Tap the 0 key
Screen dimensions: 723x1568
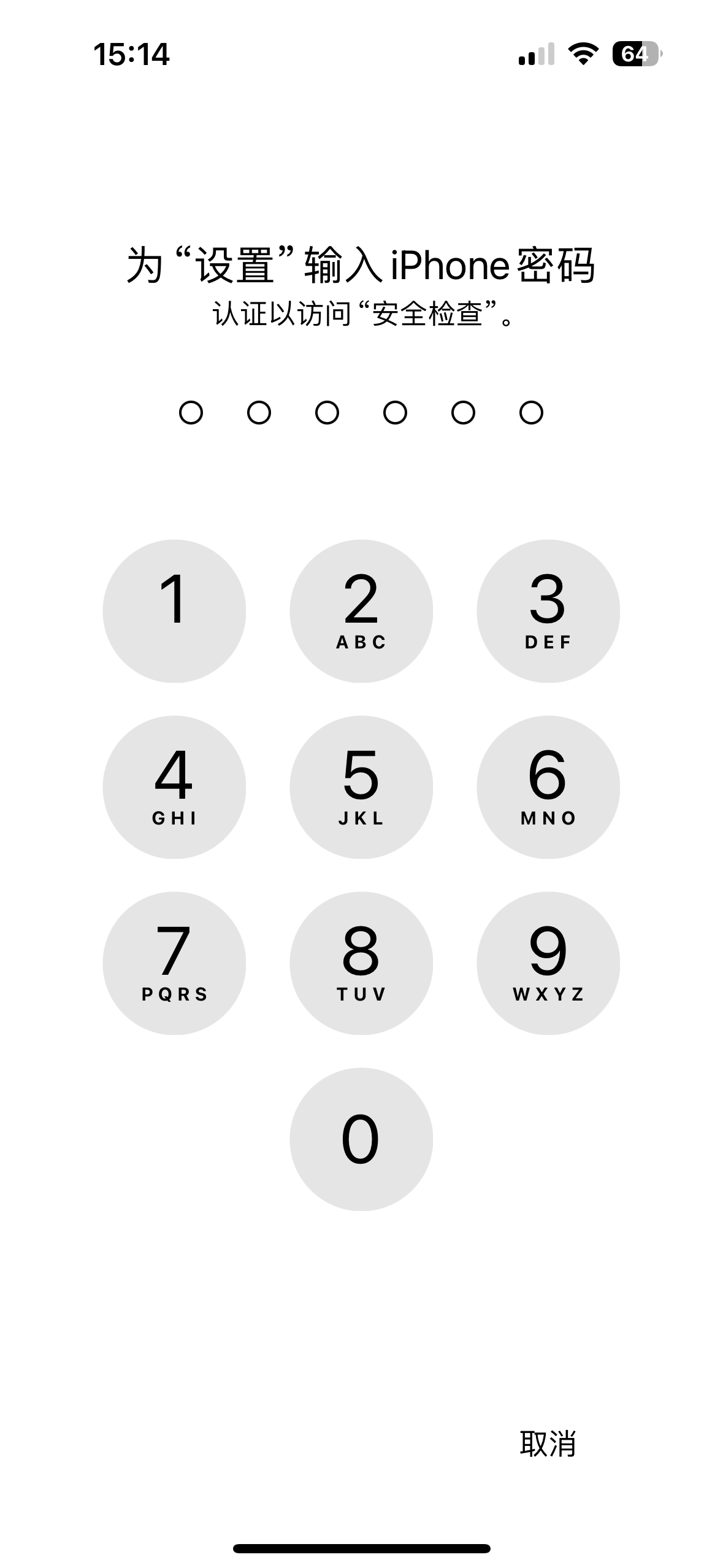click(361, 1139)
